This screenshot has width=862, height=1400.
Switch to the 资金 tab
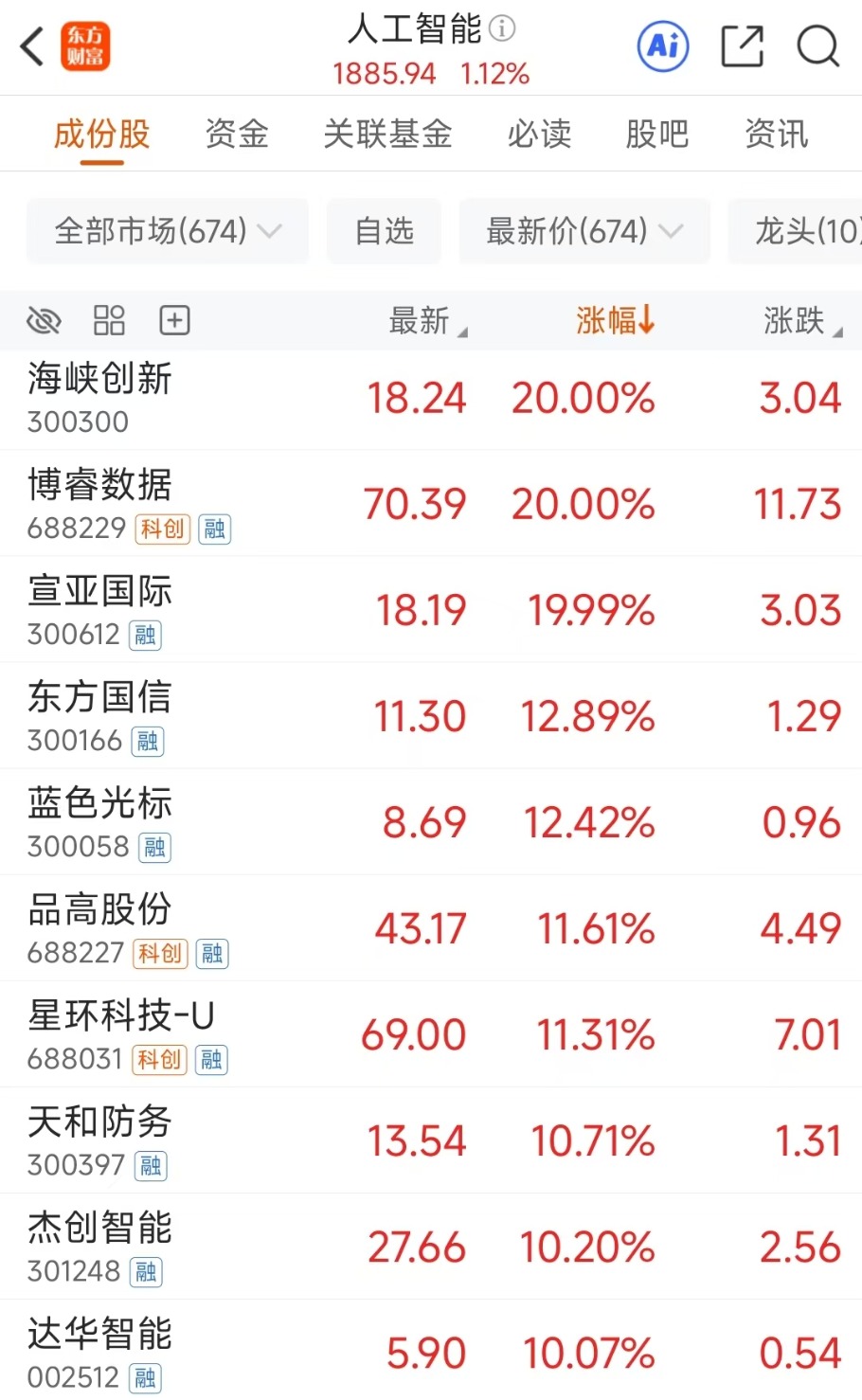[237, 135]
